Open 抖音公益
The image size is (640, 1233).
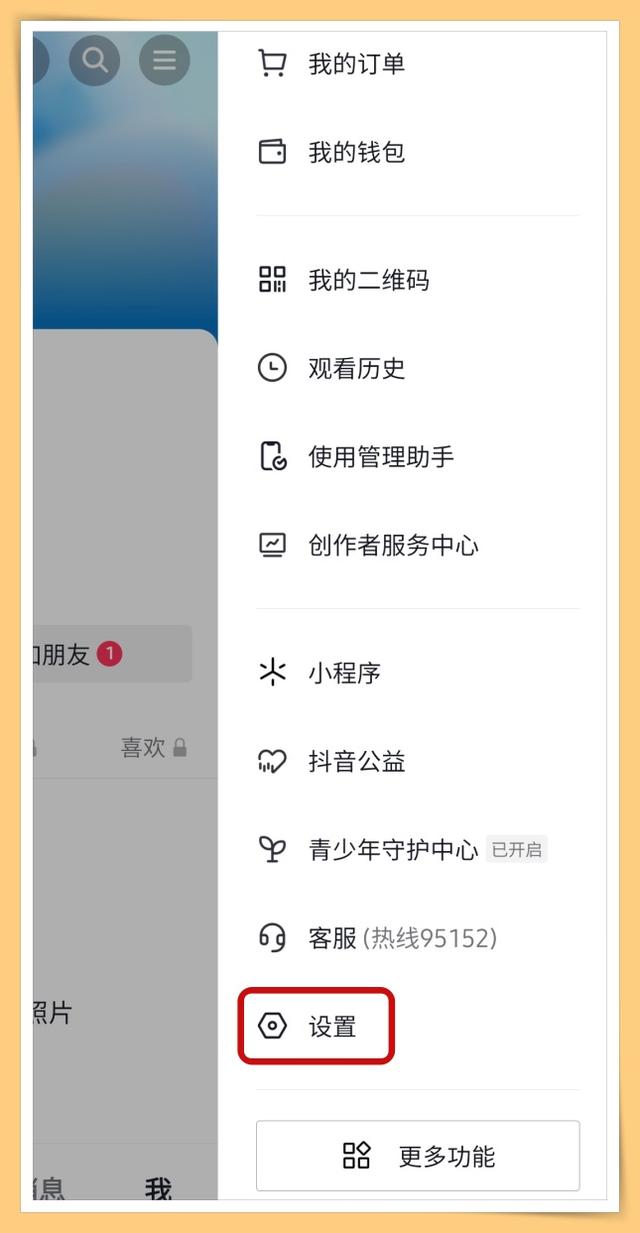417,762
